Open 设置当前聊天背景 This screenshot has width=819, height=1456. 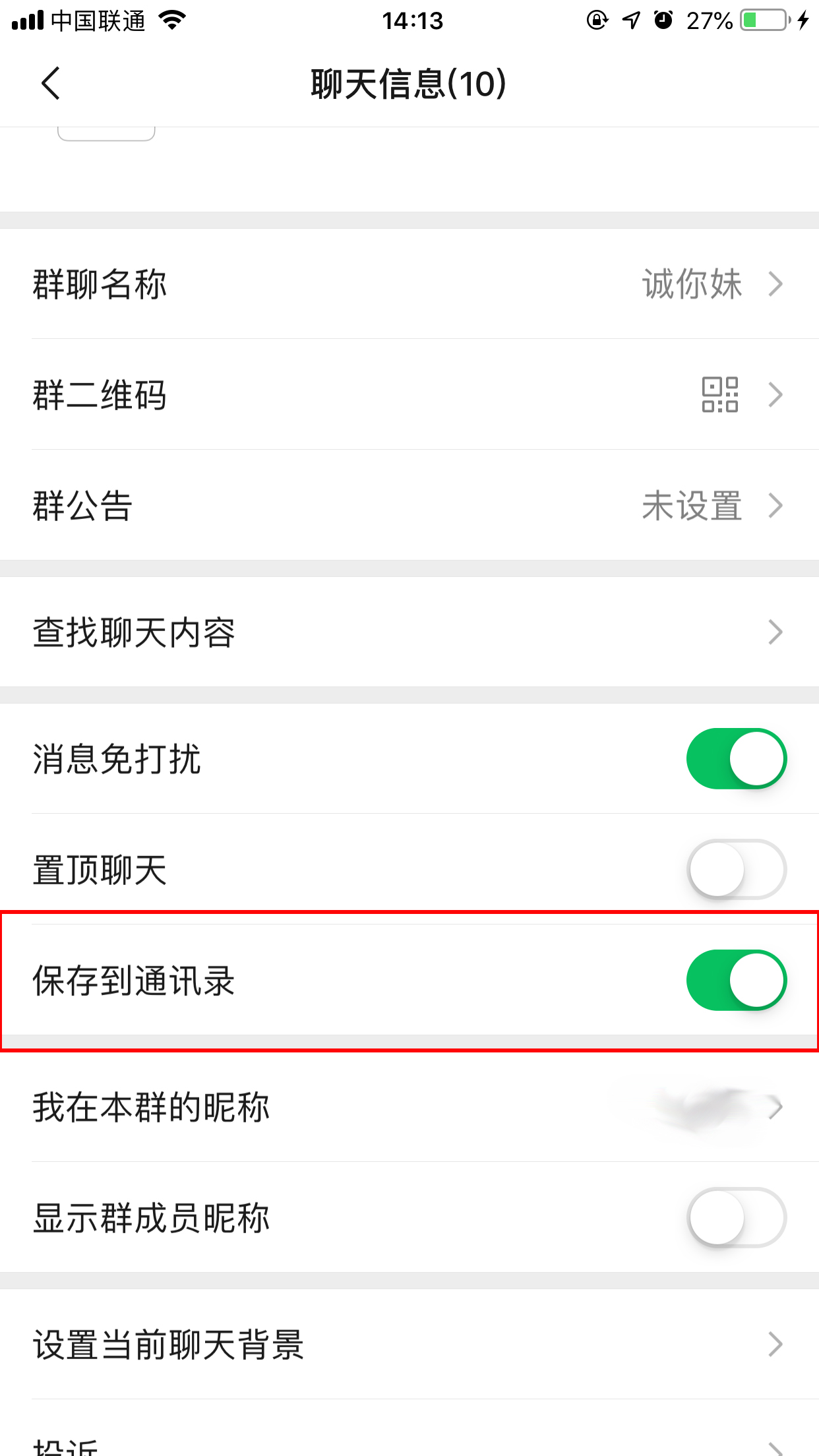409,1345
